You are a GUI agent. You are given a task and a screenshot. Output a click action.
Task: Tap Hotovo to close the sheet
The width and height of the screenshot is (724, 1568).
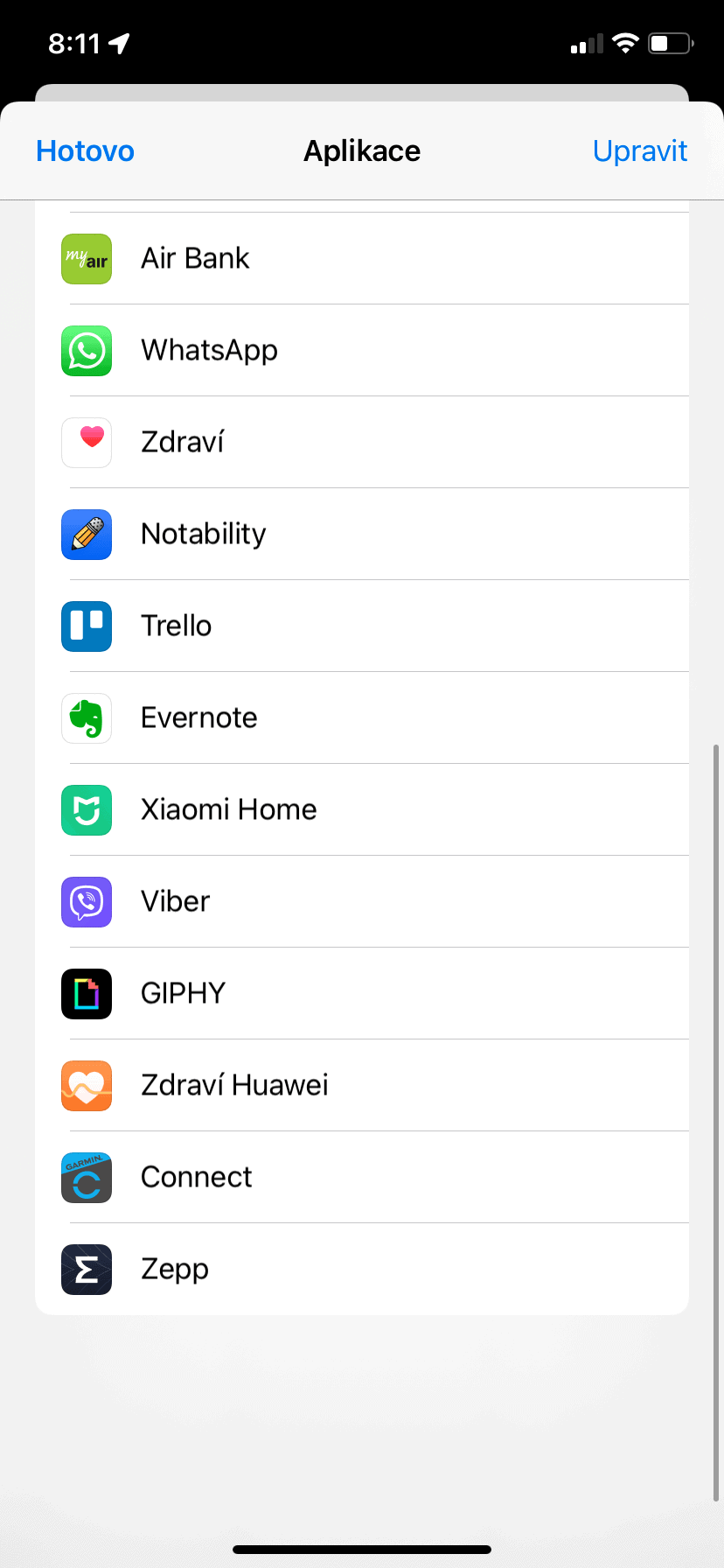85,151
